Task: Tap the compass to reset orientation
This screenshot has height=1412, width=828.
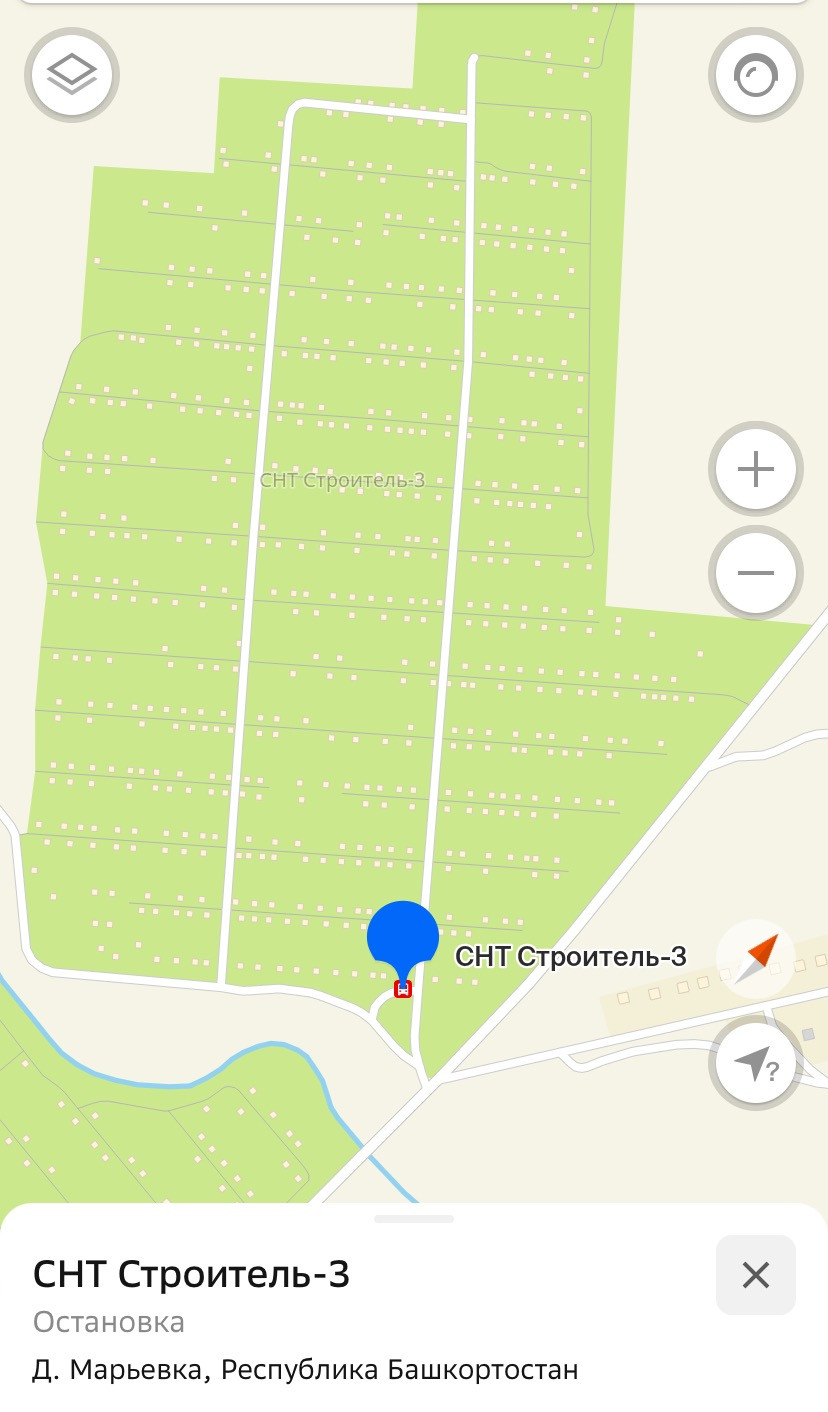Action: [x=756, y=958]
